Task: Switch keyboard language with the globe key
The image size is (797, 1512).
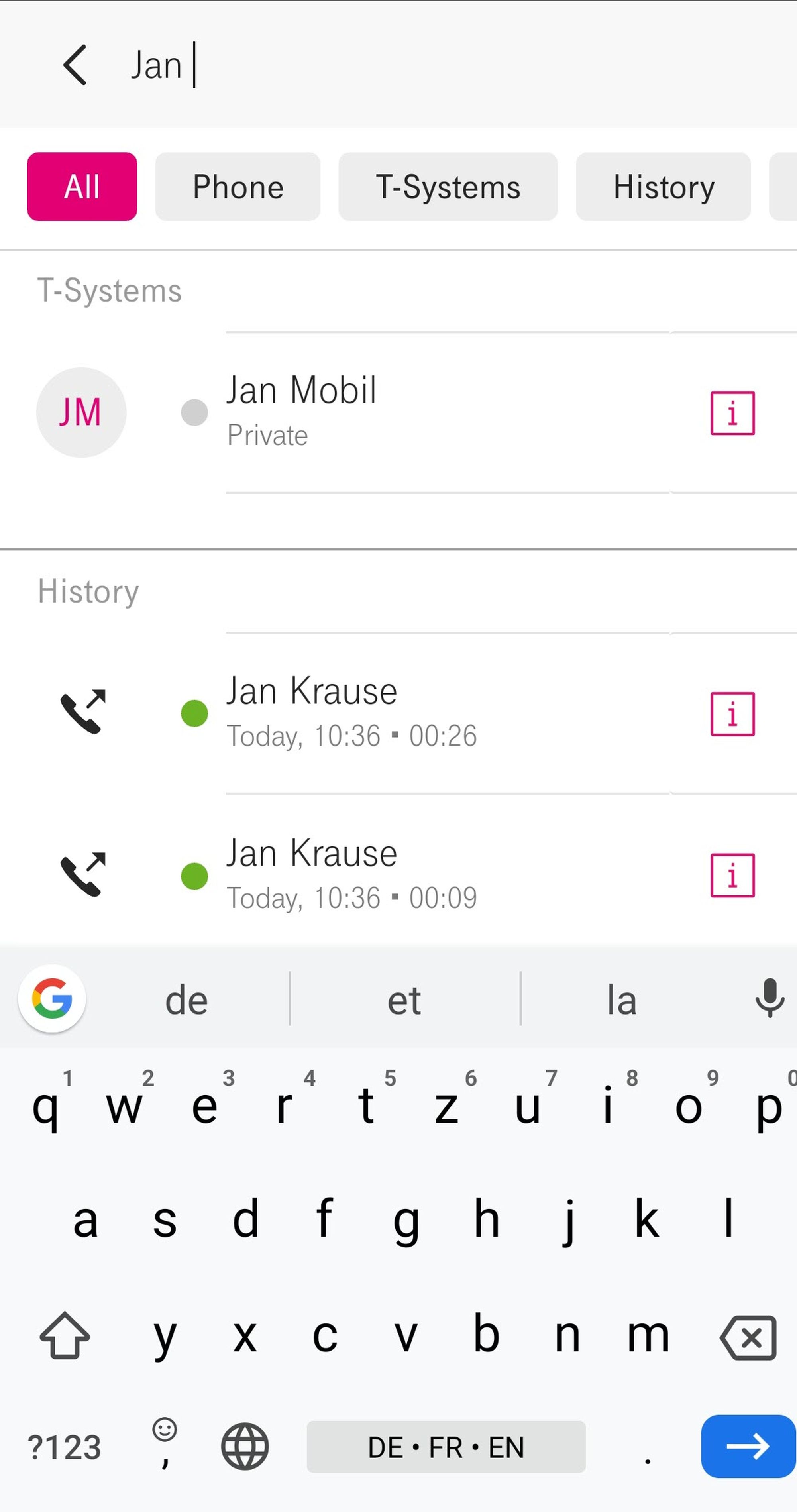Action: 245,1446
